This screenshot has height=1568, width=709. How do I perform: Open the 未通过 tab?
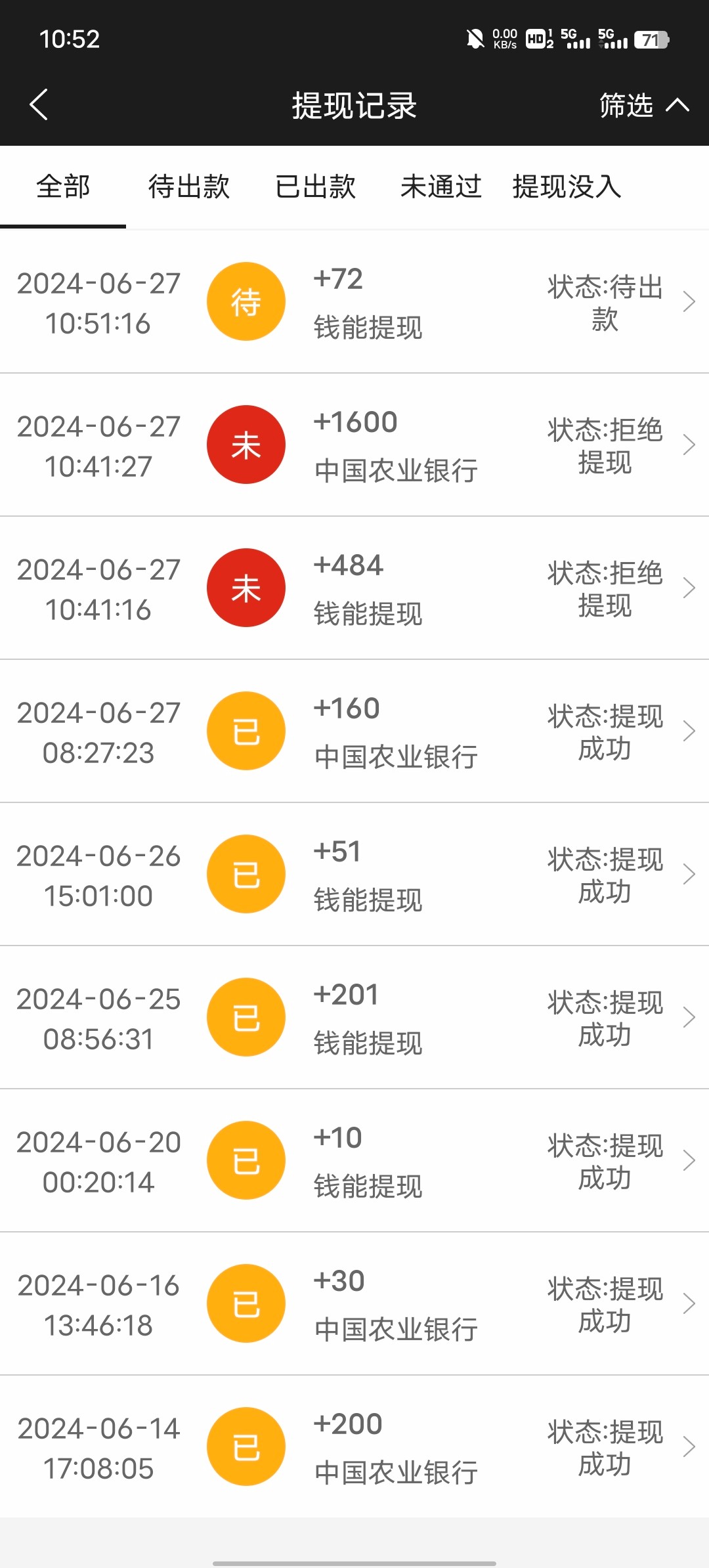(x=440, y=187)
